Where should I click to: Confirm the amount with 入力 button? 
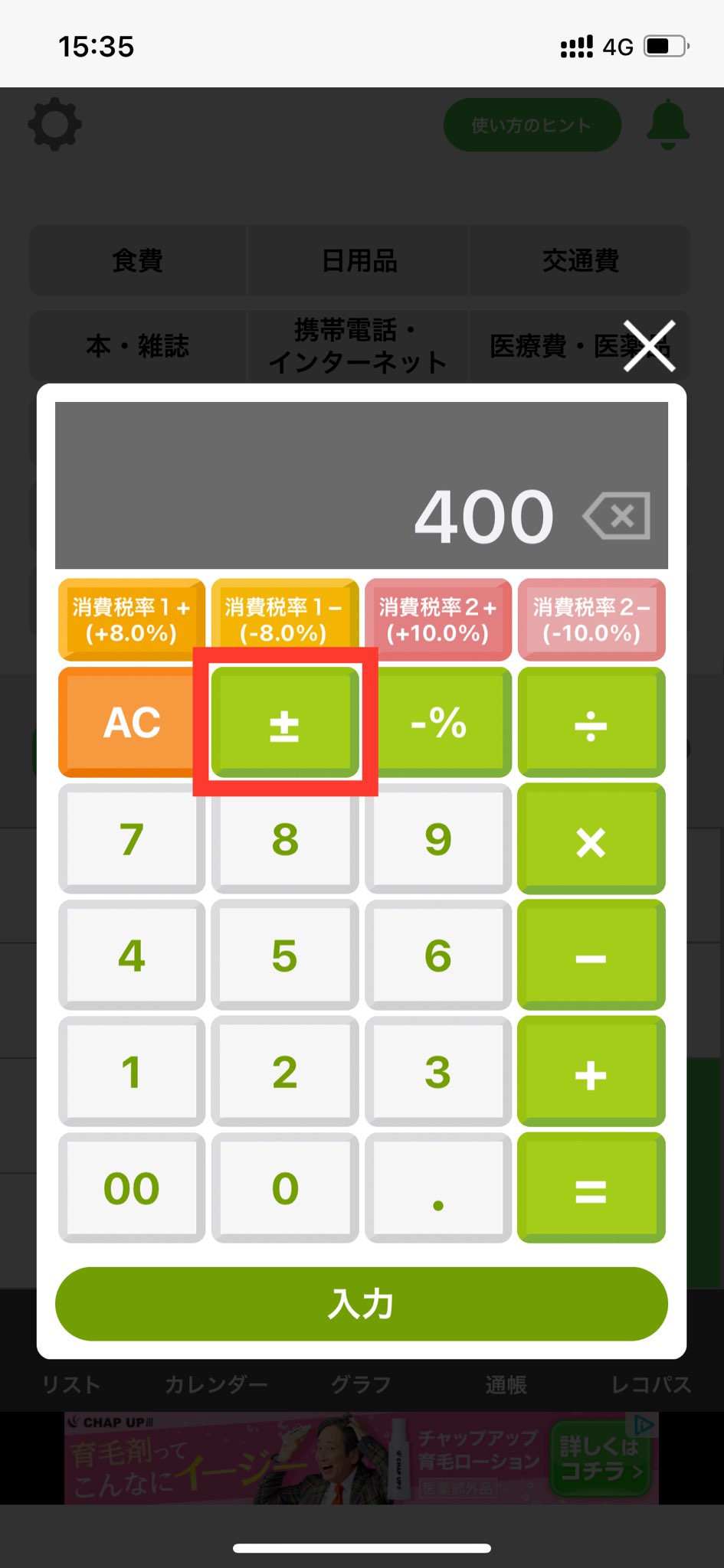coord(361,1304)
